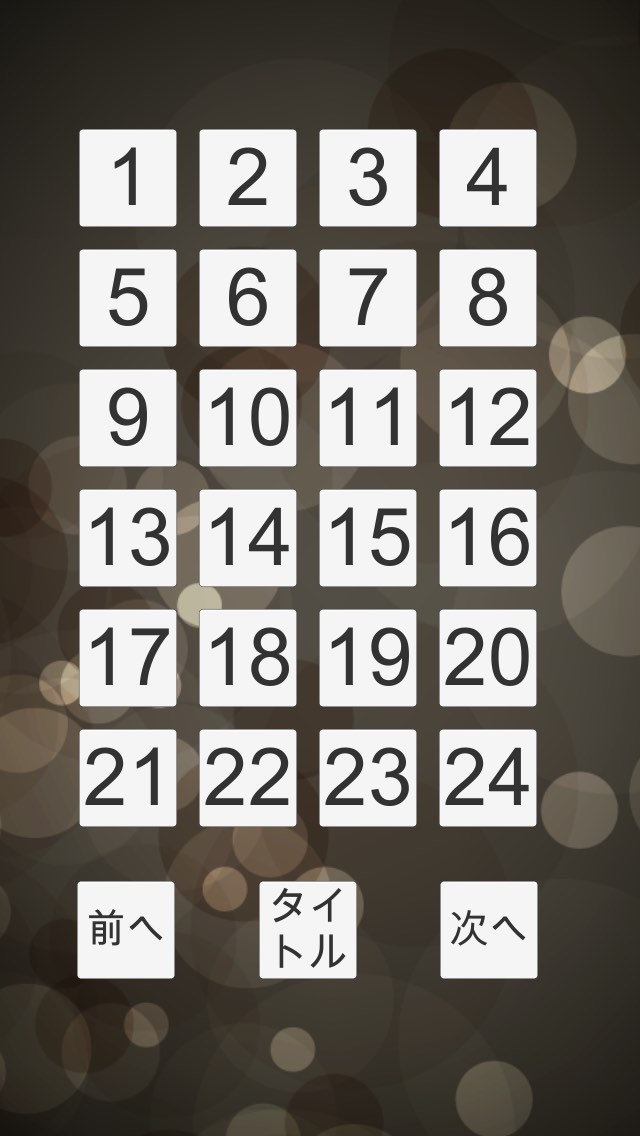Open level 12
This screenshot has height=1136, width=640.
(488, 418)
